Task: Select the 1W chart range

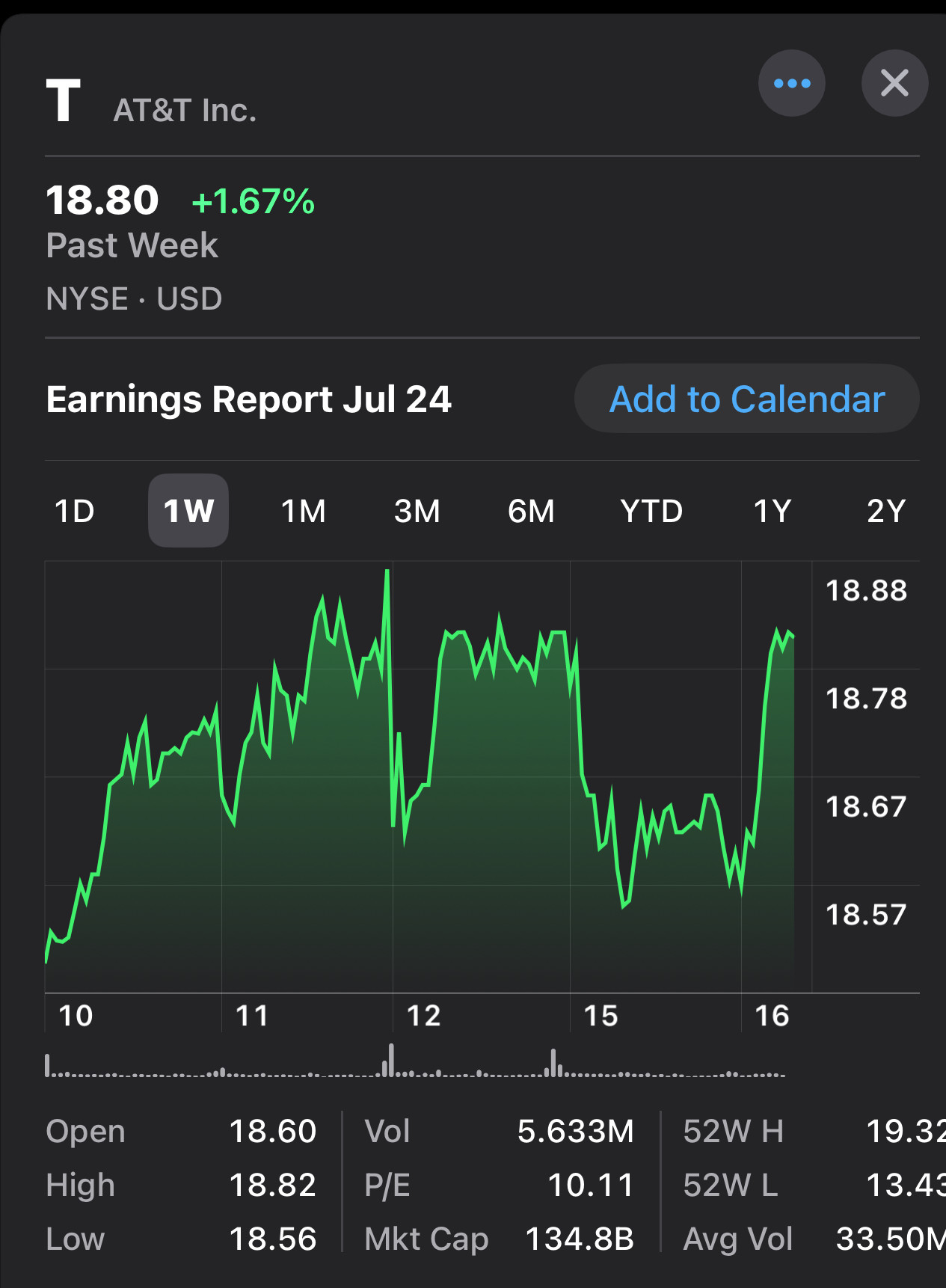Action: click(x=188, y=512)
